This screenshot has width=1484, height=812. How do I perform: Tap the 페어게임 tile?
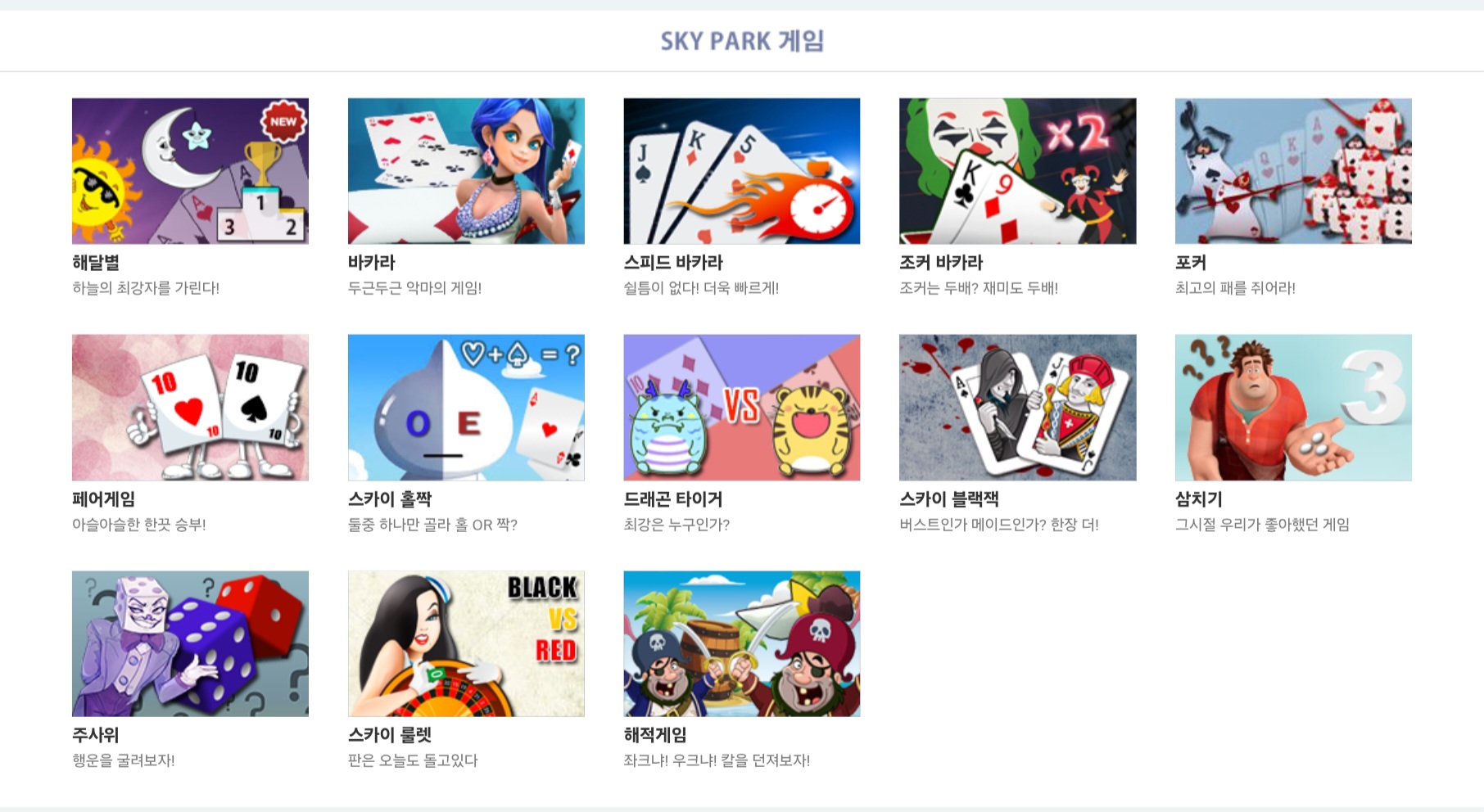pyautogui.click(x=190, y=407)
